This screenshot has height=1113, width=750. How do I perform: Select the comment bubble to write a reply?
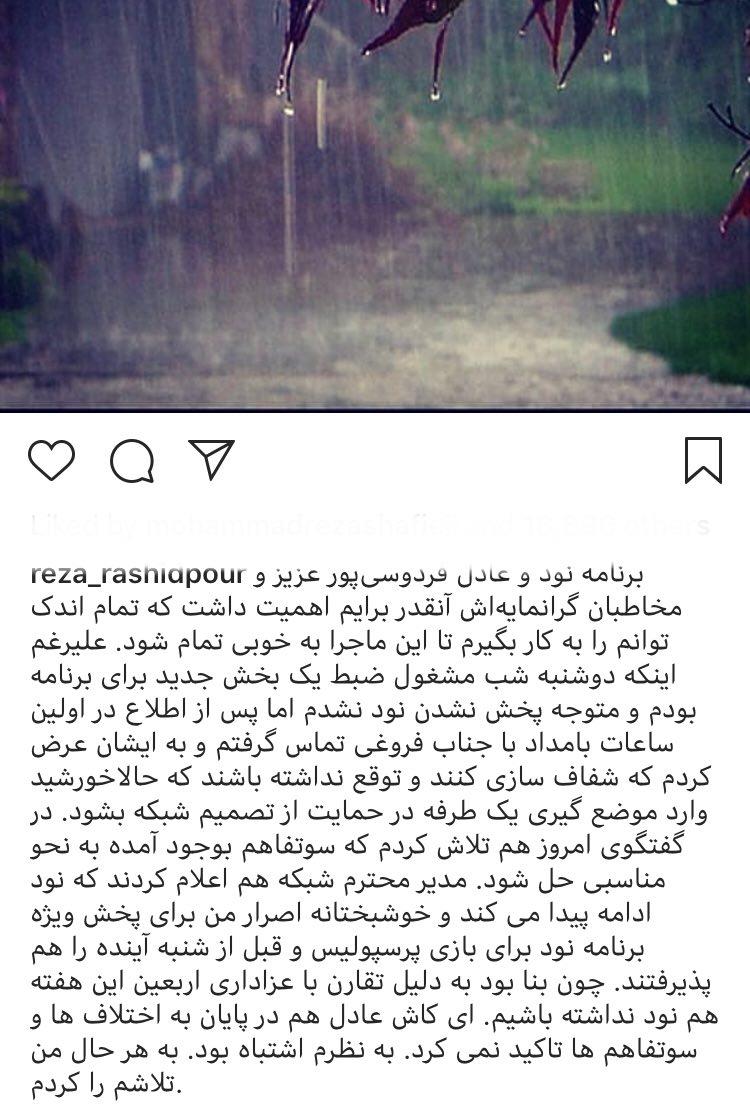pos(131,459)
